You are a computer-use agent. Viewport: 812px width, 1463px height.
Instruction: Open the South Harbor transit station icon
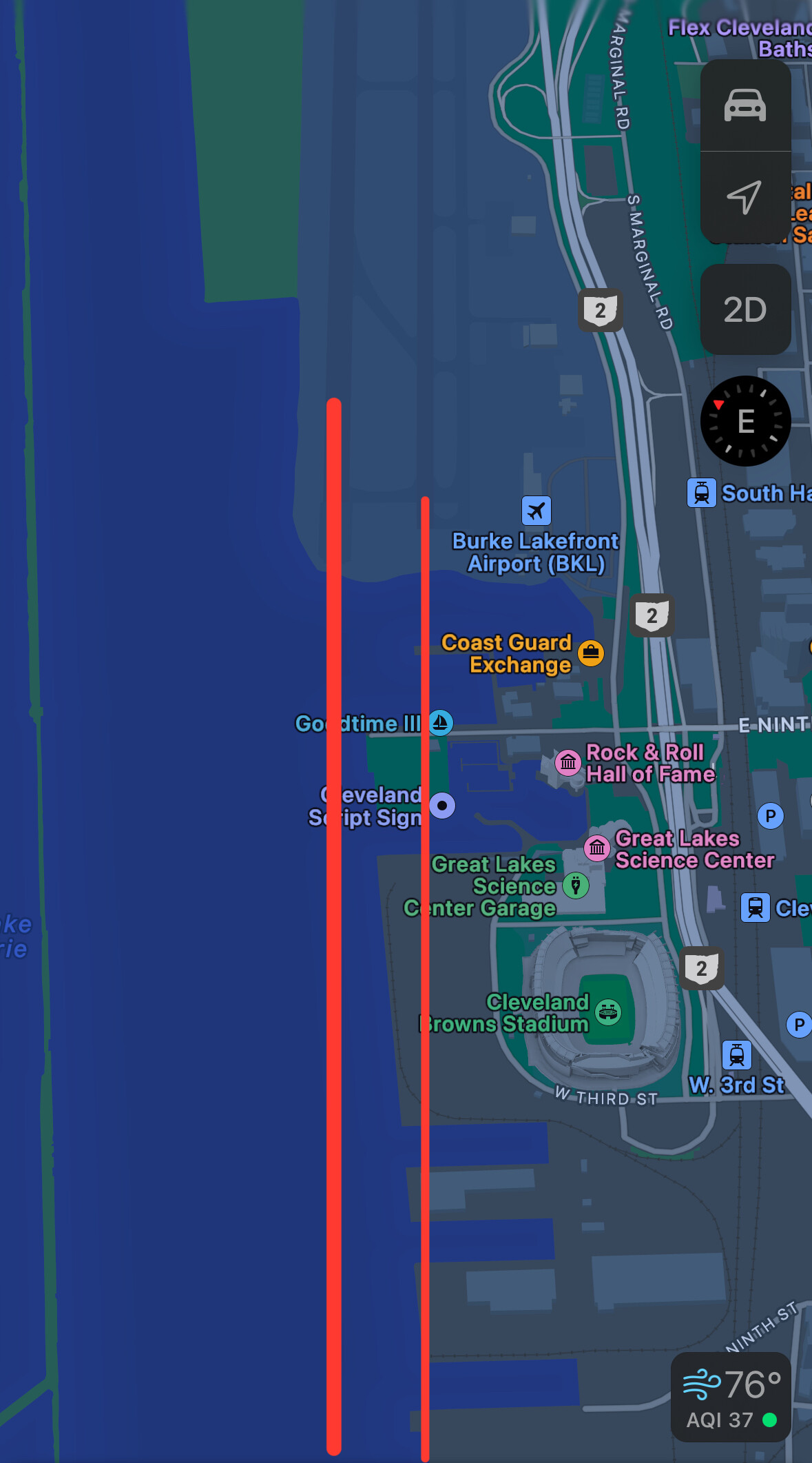(702, 493)
